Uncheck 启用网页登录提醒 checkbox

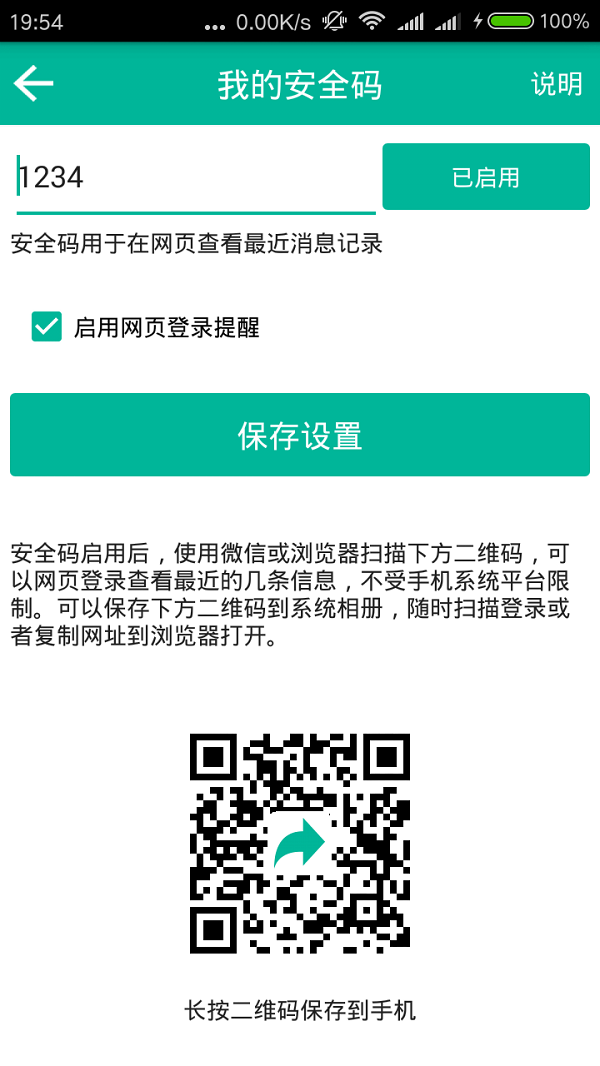tap(47, 327)
